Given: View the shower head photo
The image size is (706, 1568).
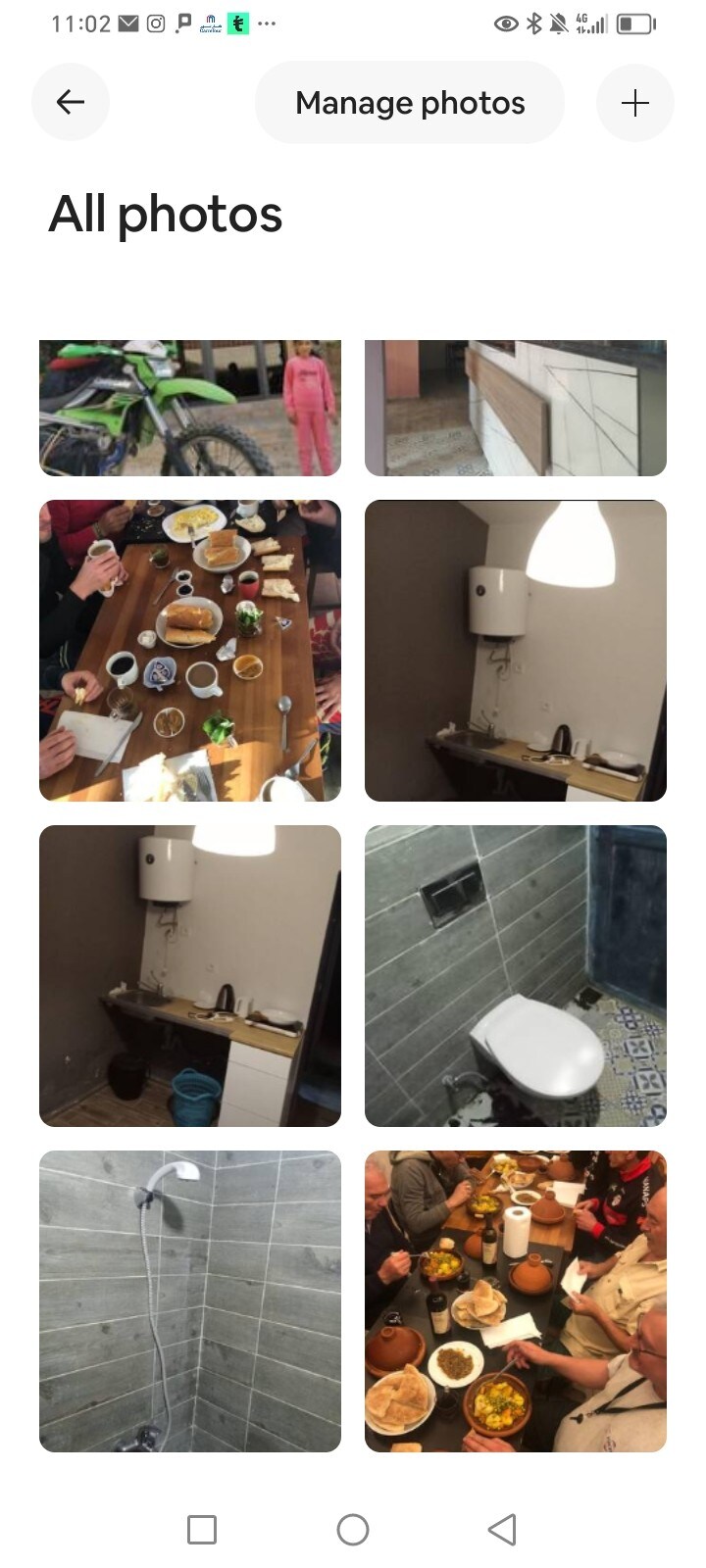Looking at the screenshot, I should coord(190,1301).
